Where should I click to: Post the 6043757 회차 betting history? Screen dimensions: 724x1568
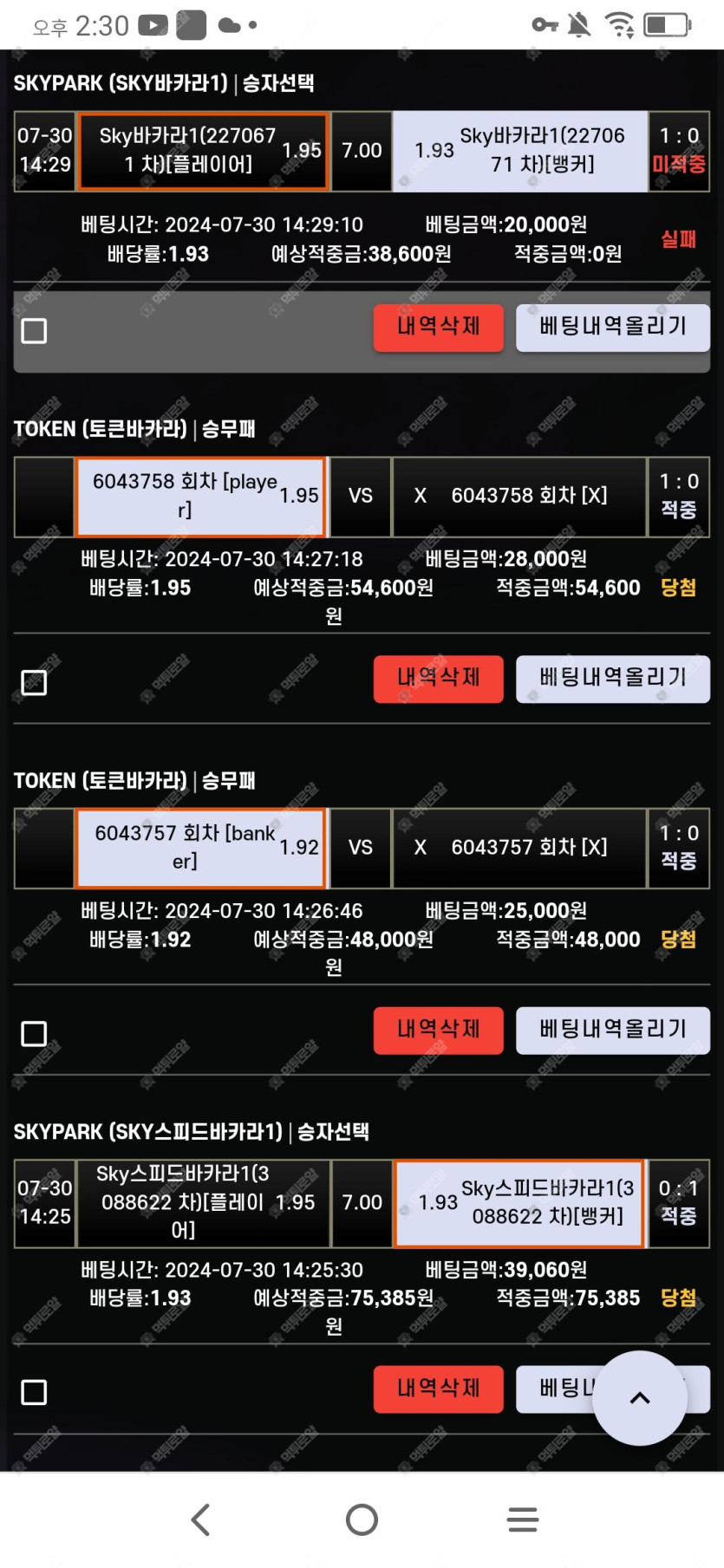(x=612, y=1030)
